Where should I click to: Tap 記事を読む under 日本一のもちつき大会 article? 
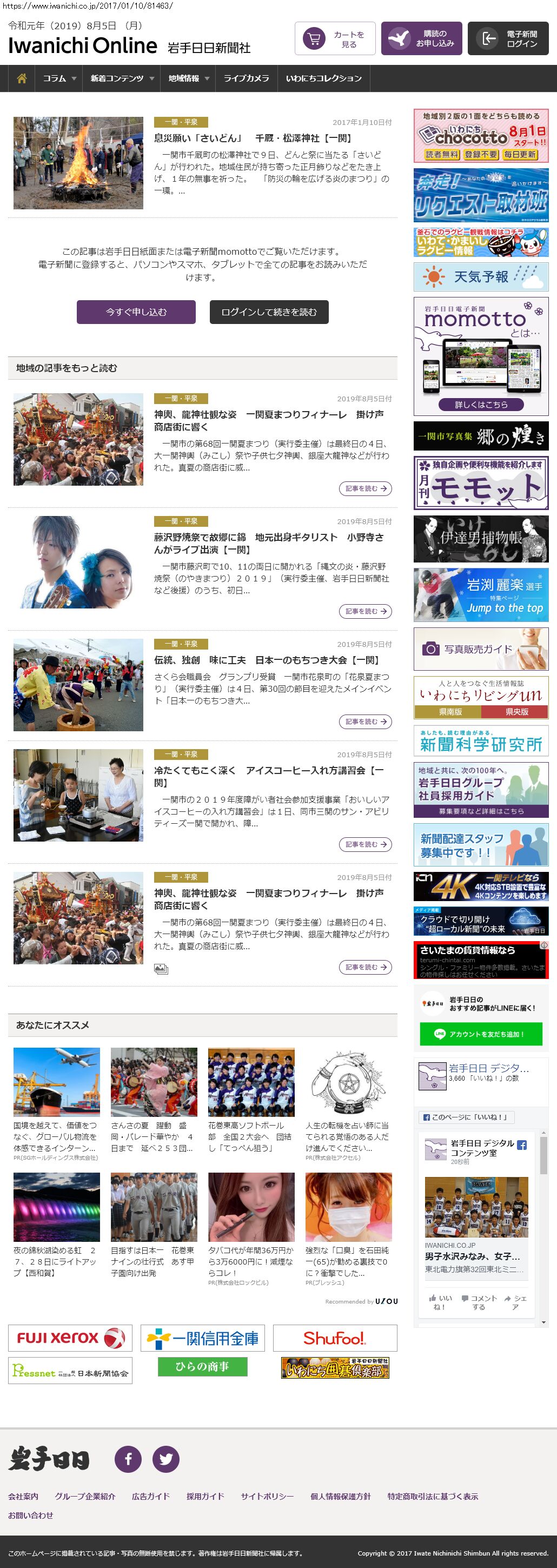tap(364, 722)
